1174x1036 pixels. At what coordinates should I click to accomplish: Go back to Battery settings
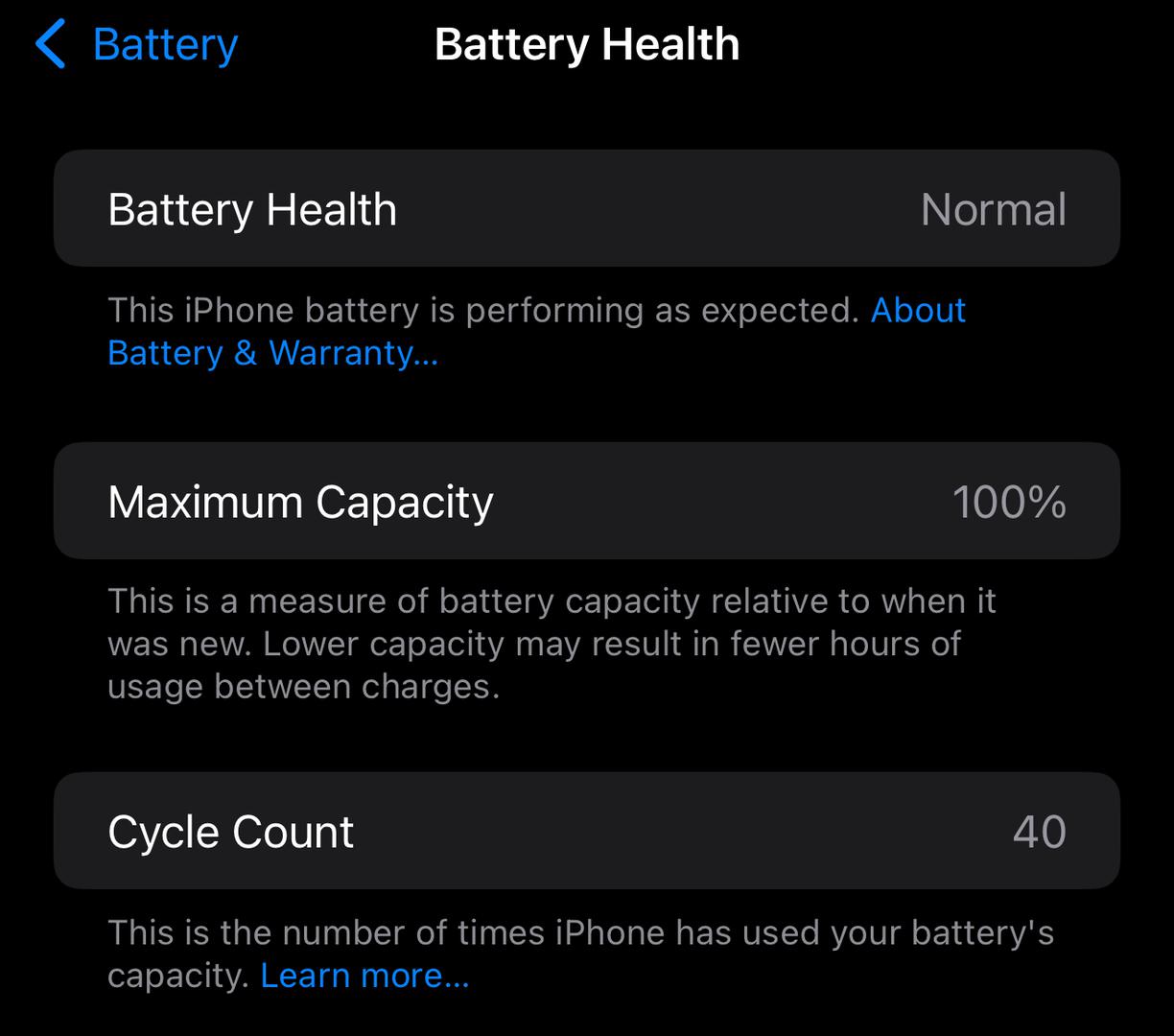(137, 45)
